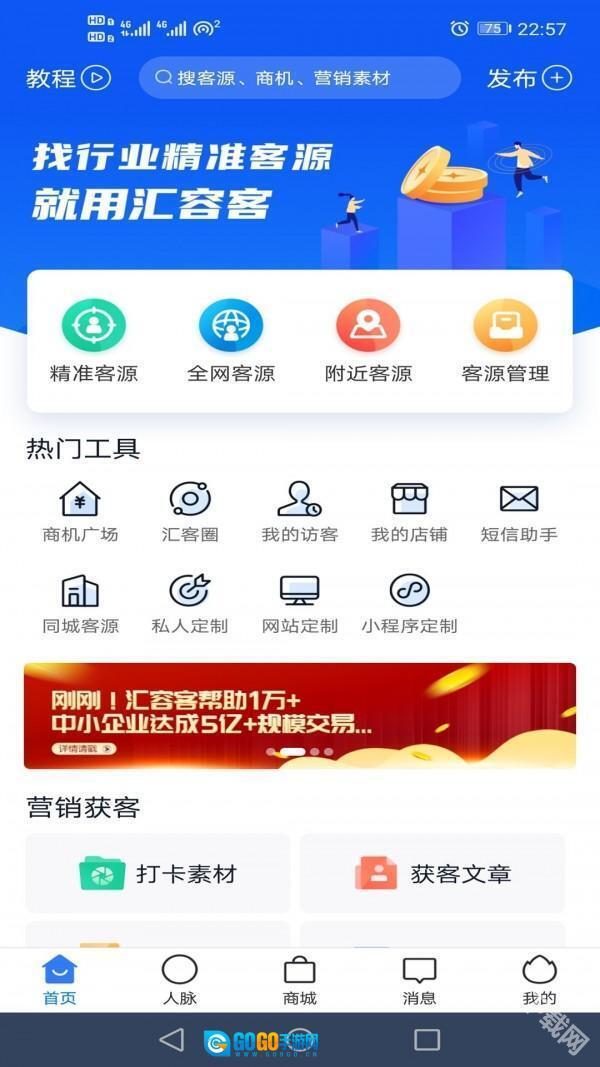Switch to the 人脉 tab

(180, 980)
